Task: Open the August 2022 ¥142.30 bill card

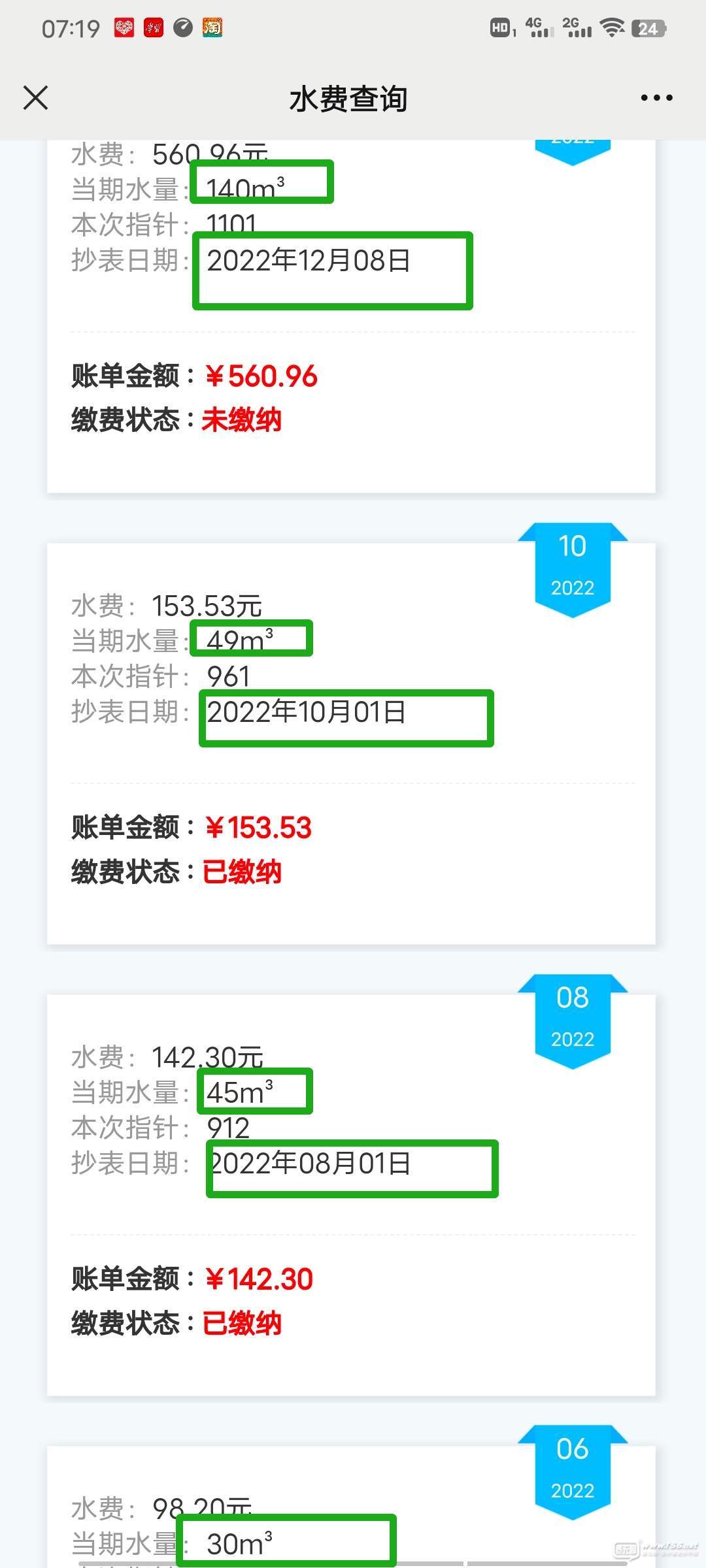Action: [x=351, y=1195]
